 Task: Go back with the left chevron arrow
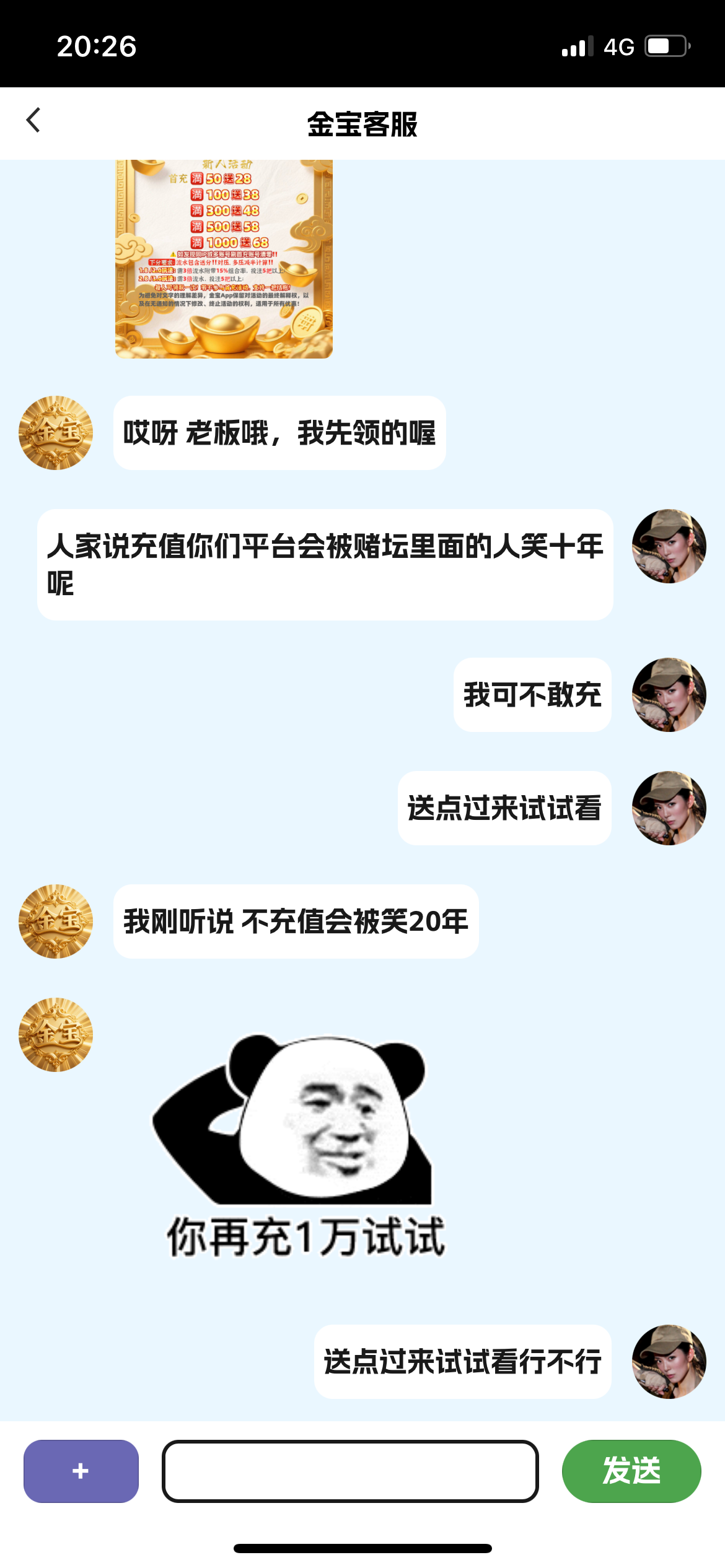[x=34, y=121]
